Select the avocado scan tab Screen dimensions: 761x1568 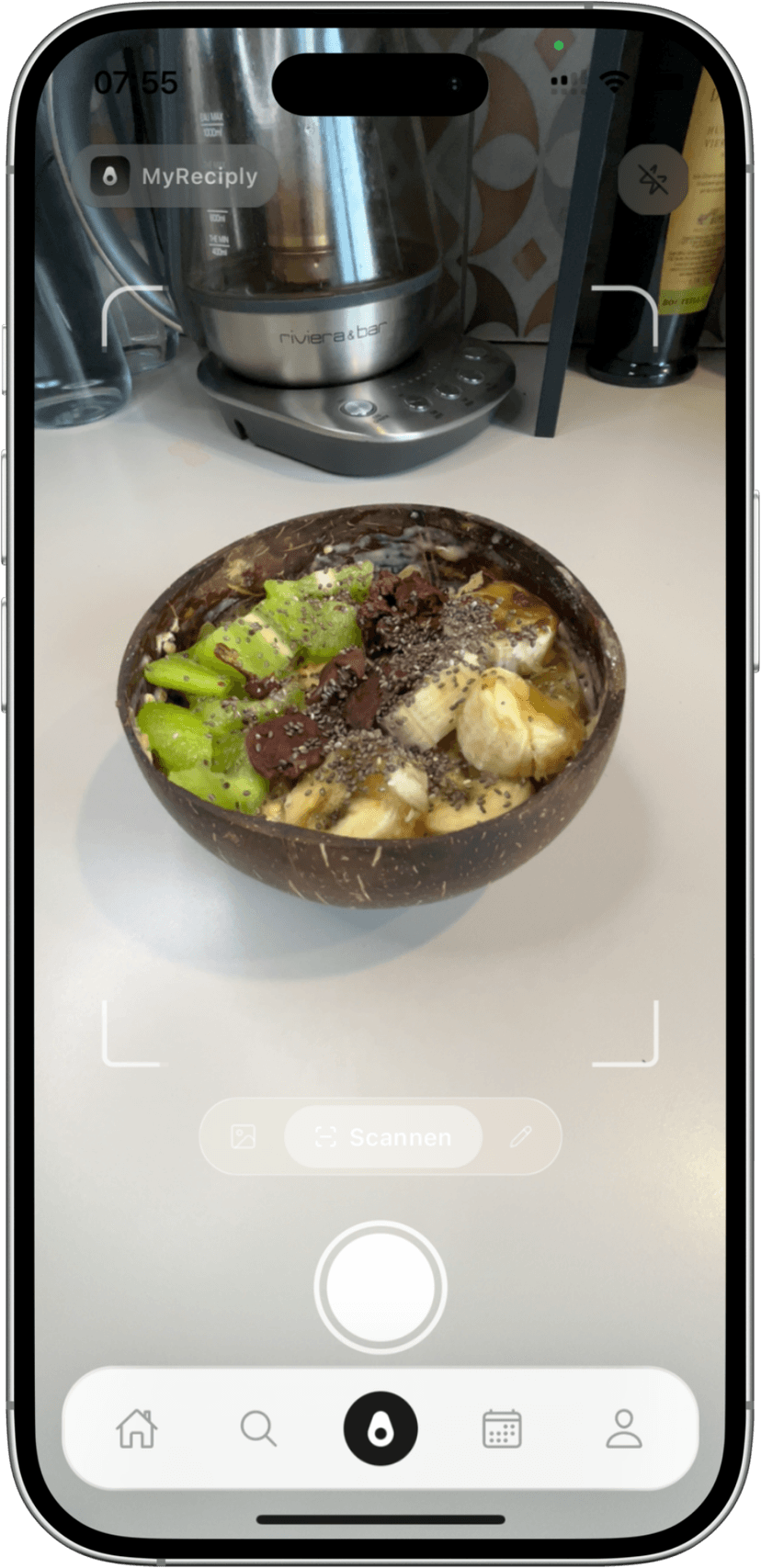tap(380, 1428)
